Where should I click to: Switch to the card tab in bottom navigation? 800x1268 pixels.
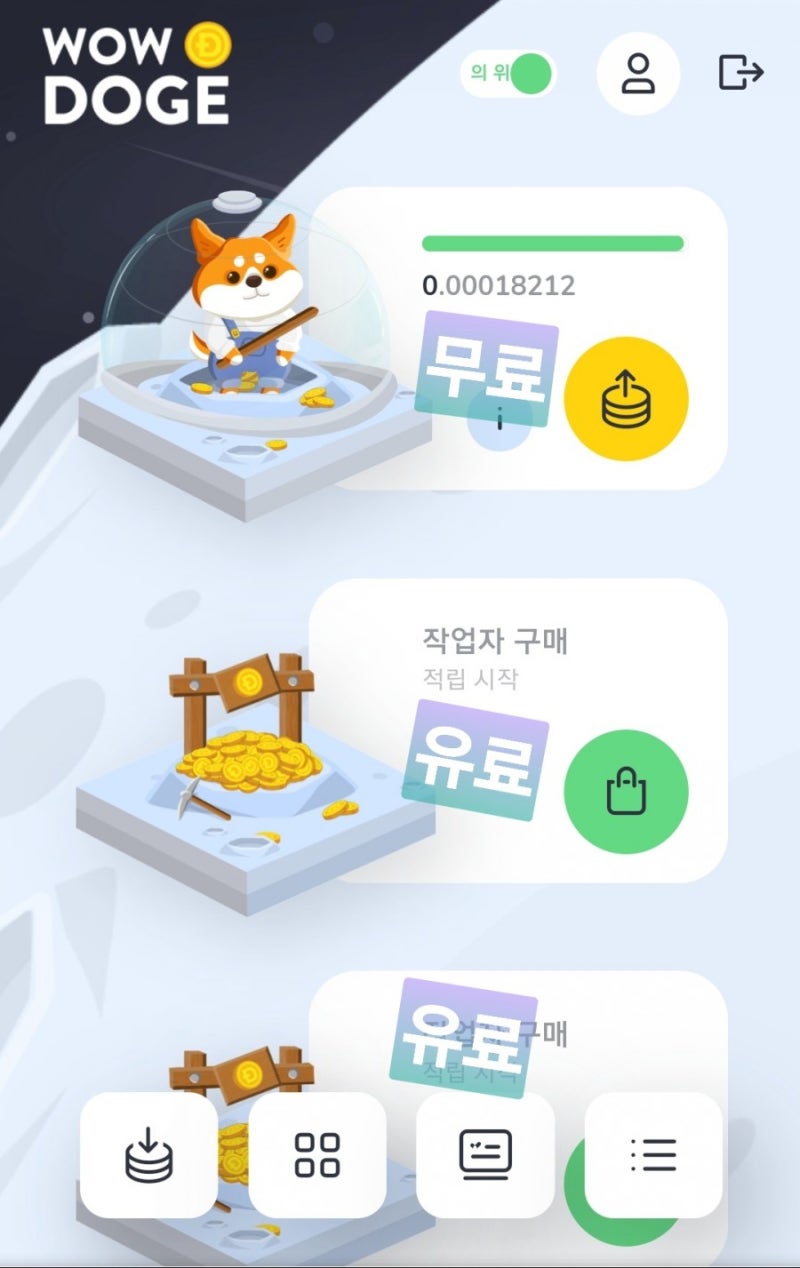[x=485, y=1157]
